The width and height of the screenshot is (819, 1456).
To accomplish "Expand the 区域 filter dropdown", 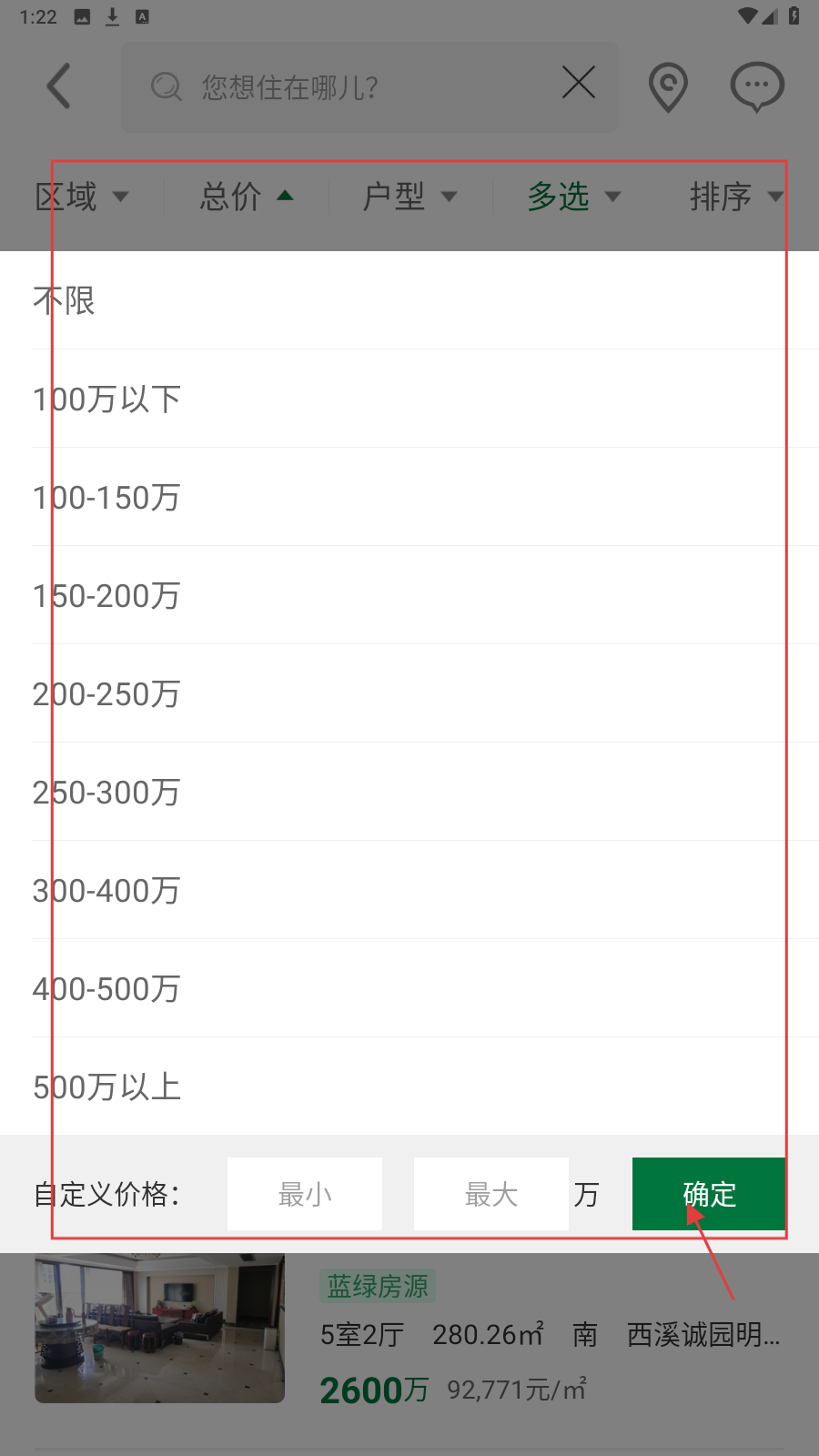I will coord(82,197).
